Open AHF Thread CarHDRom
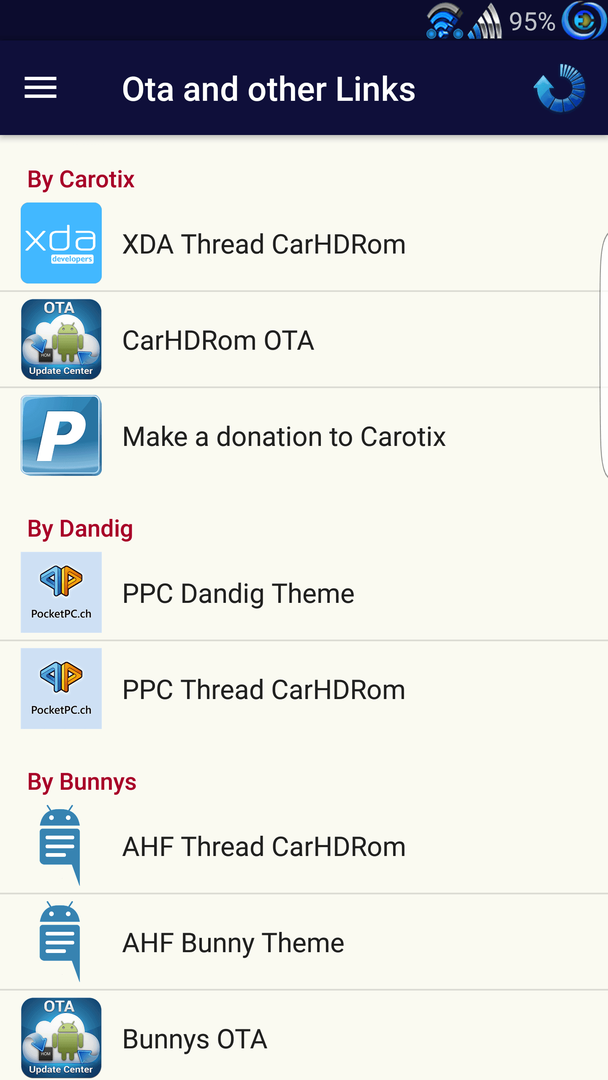The height and width of the screenshot is (1080, 608). [304, 846]
